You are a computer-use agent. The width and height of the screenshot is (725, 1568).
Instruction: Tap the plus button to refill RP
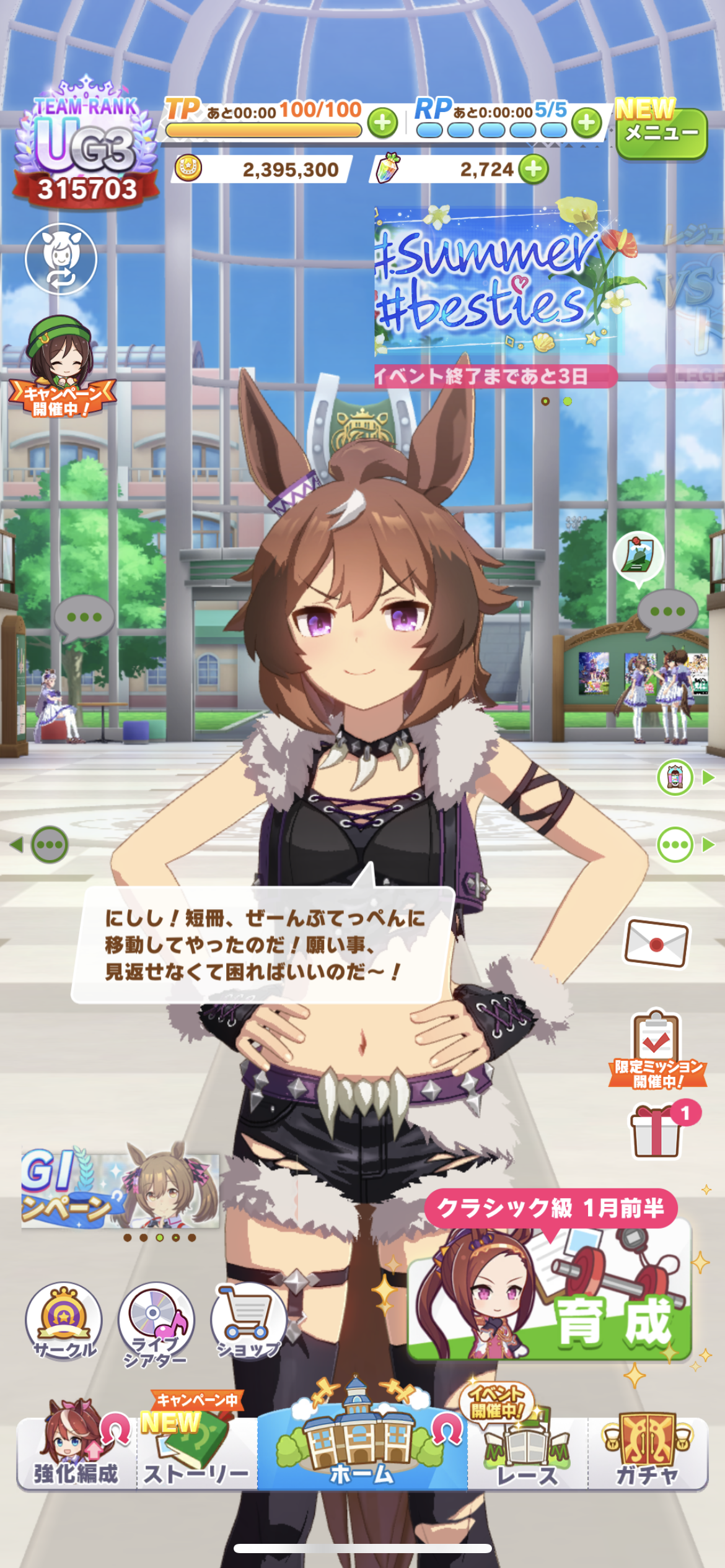(x=586, y=123)
